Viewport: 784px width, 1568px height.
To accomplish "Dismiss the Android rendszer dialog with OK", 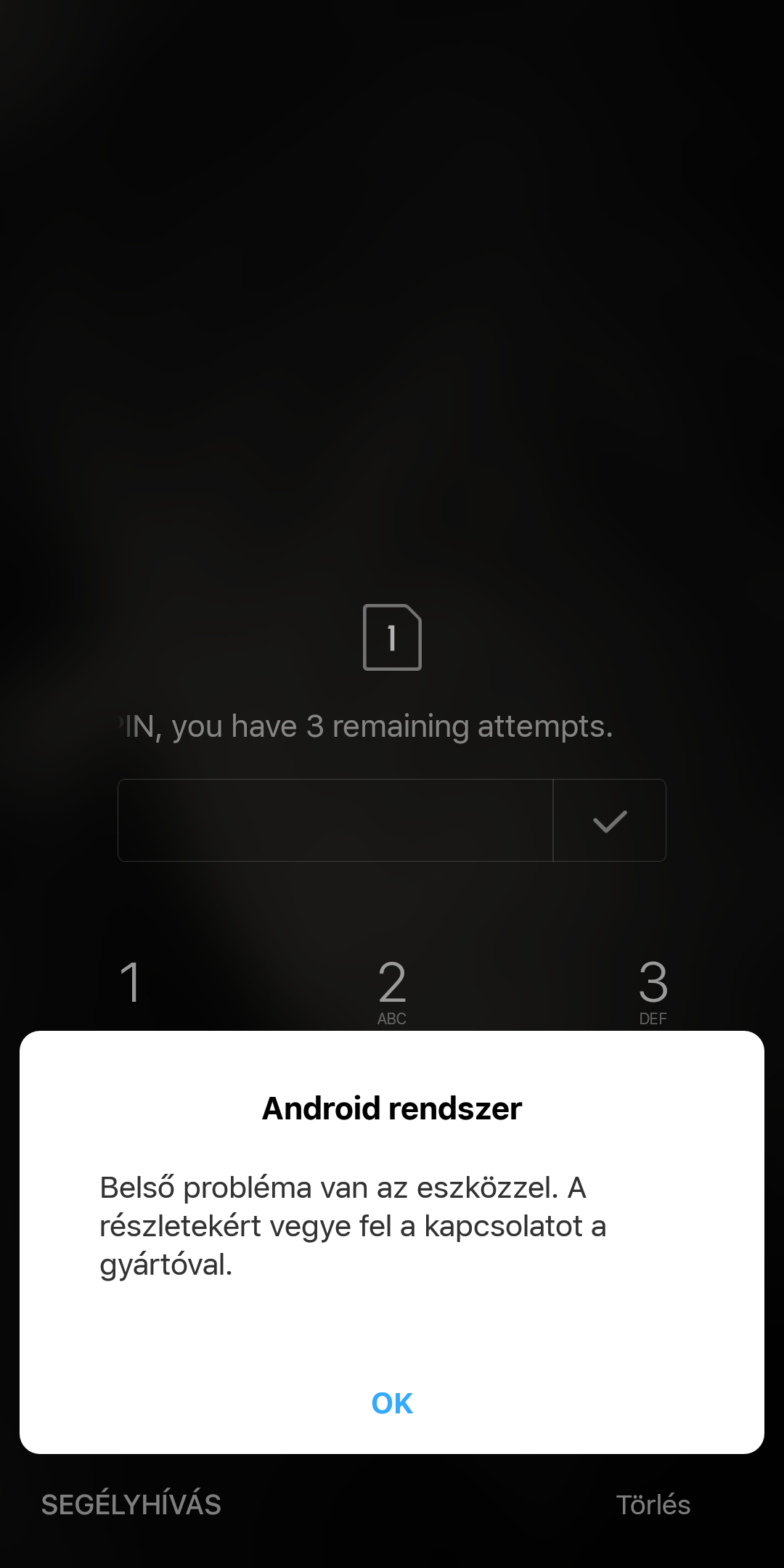I will [392, 1403].
